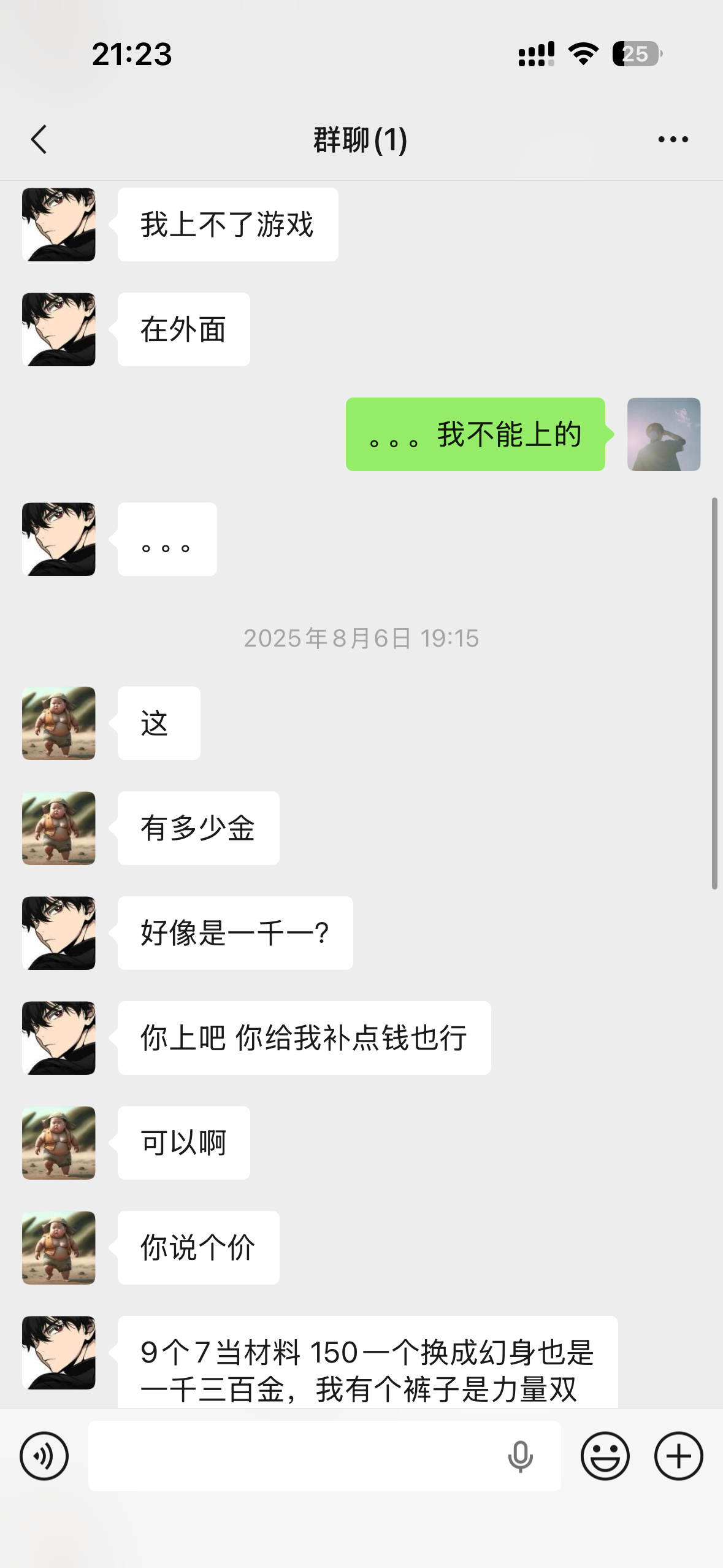The image size is (723, 1568).
Task: Open sender's avatar beside "我上不了游戏"
Action: tap(59, 225)
